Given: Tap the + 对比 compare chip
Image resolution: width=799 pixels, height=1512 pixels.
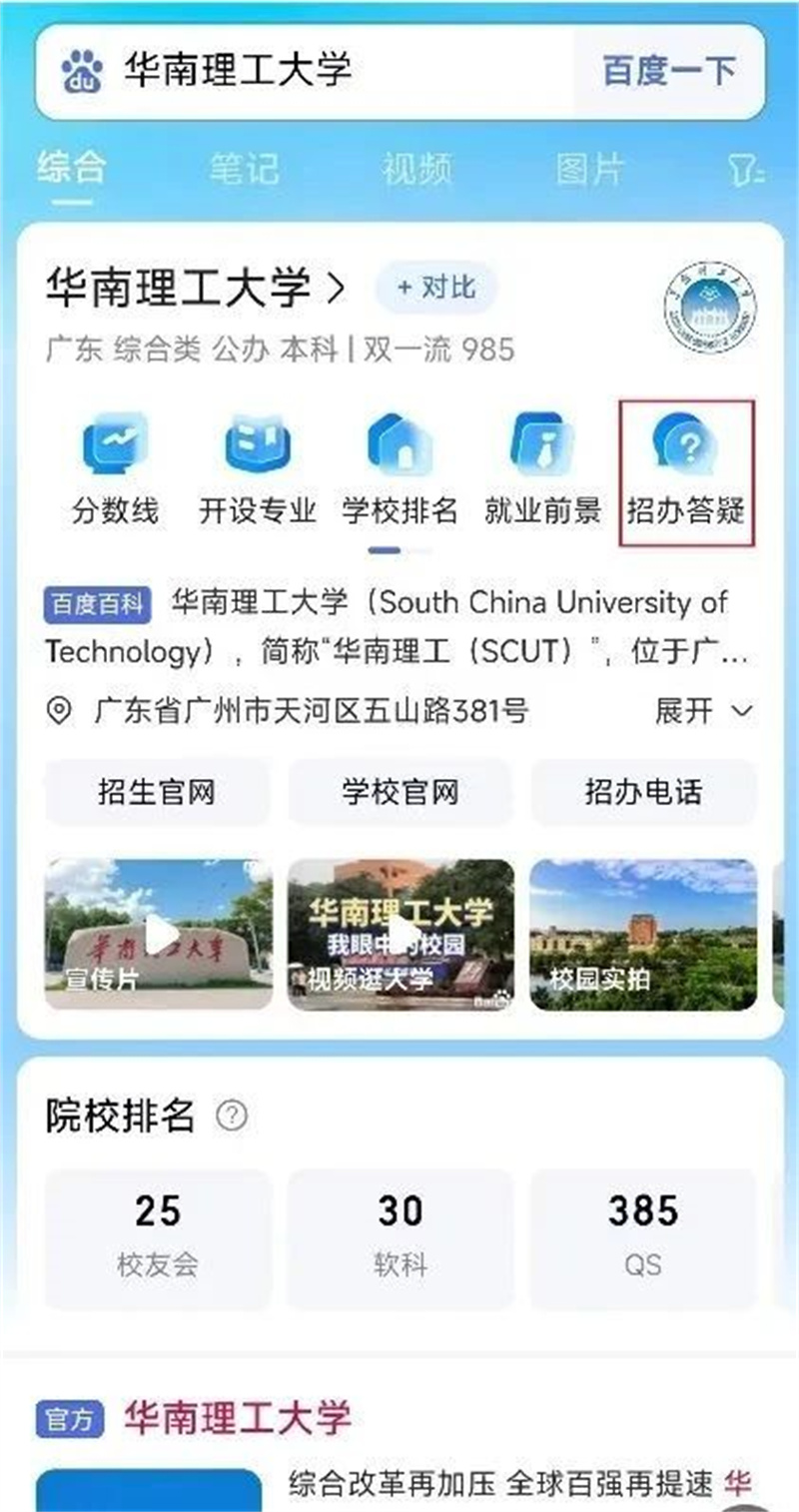Looking at the screenshot, I should click(435, 288).
